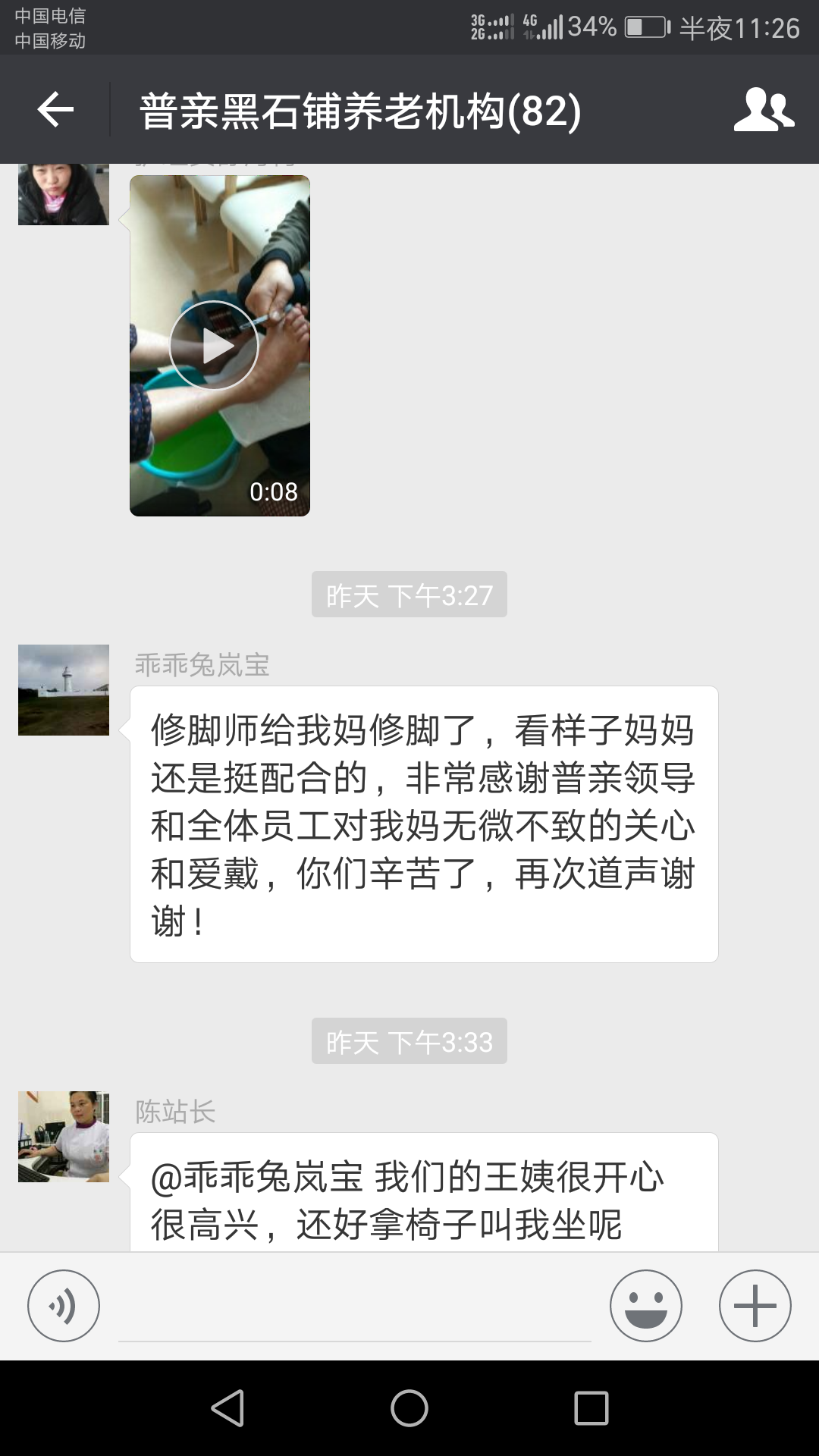
Task: Open the plus attachment menu
Action: 755,1306
